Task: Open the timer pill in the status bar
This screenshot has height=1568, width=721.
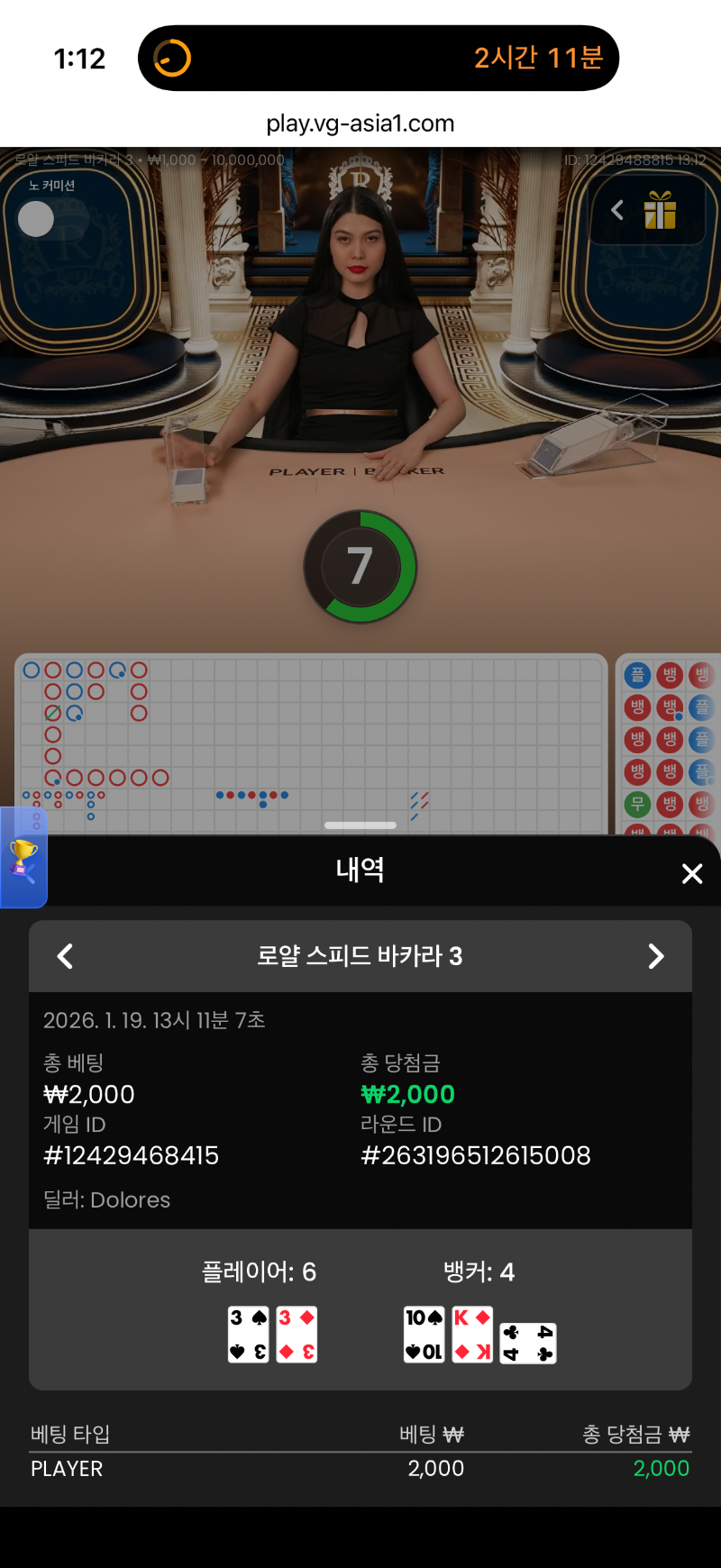Action: [379, 59]
